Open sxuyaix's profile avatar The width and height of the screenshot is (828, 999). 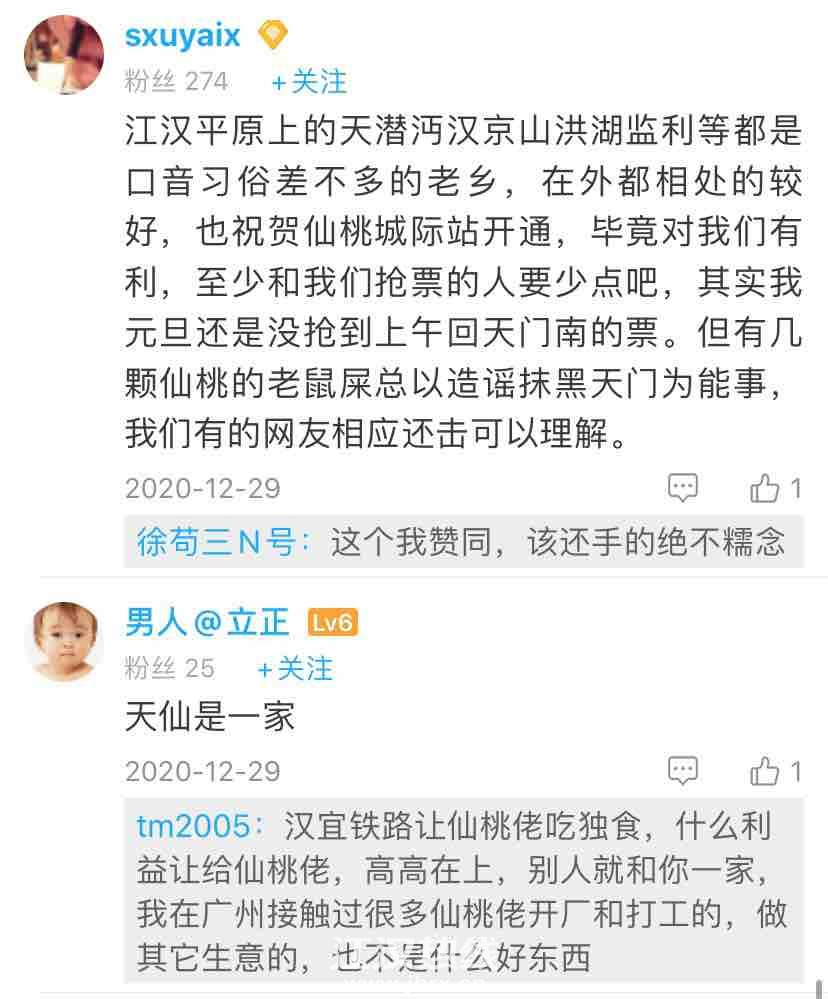64,55
